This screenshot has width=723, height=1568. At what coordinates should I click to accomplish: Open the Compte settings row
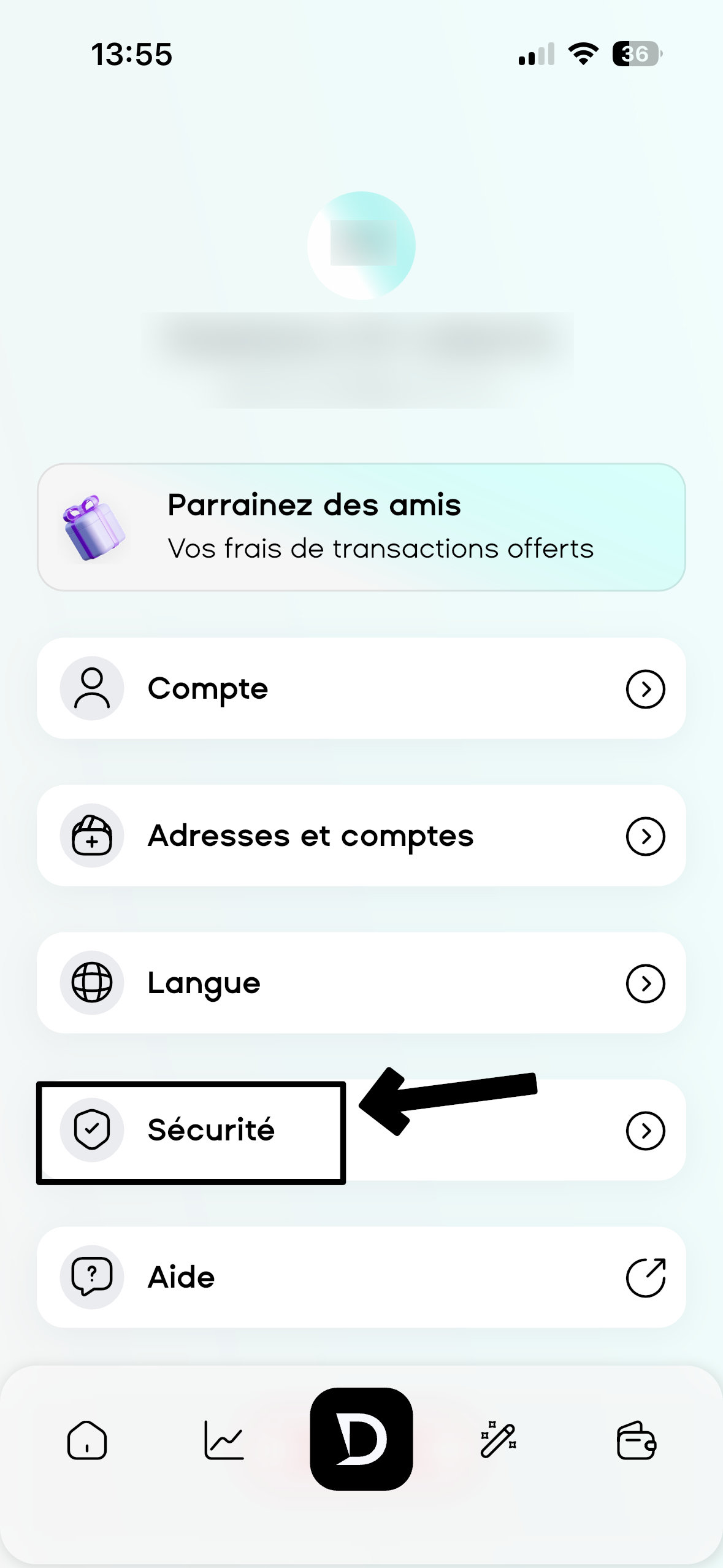tap(361, 688)
